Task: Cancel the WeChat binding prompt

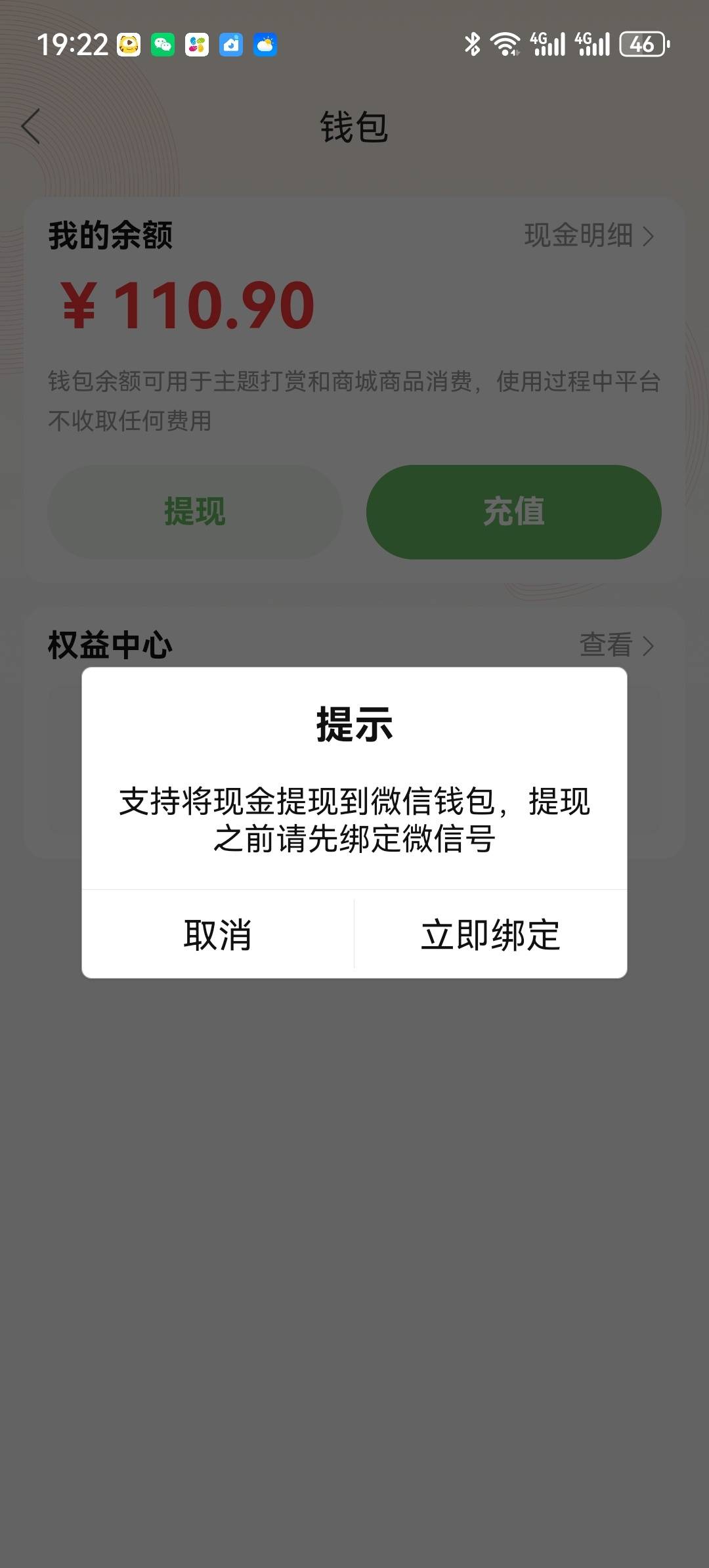Action: (x=217, y=934)
